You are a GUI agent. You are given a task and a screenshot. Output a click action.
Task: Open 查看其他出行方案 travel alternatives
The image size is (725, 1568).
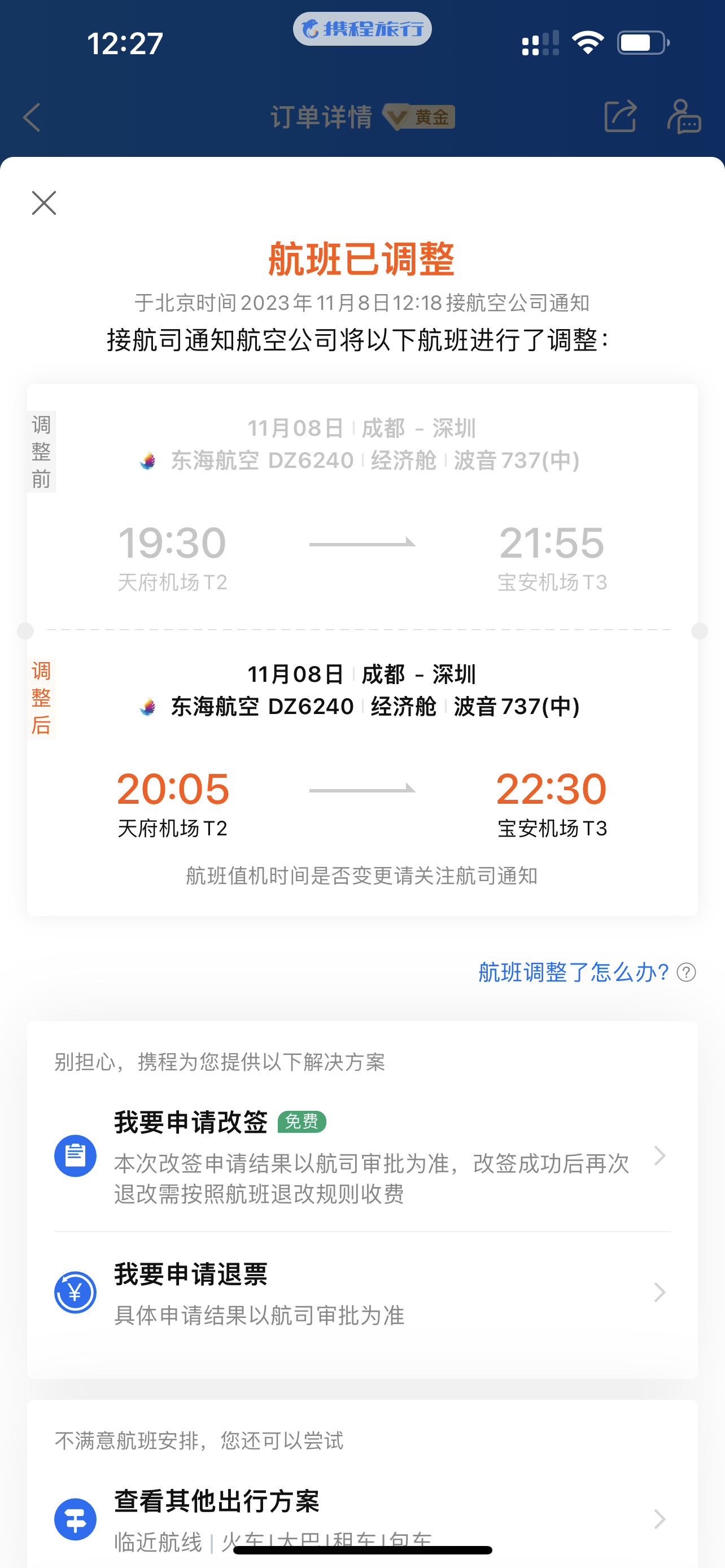click(x=362, y=1519)
